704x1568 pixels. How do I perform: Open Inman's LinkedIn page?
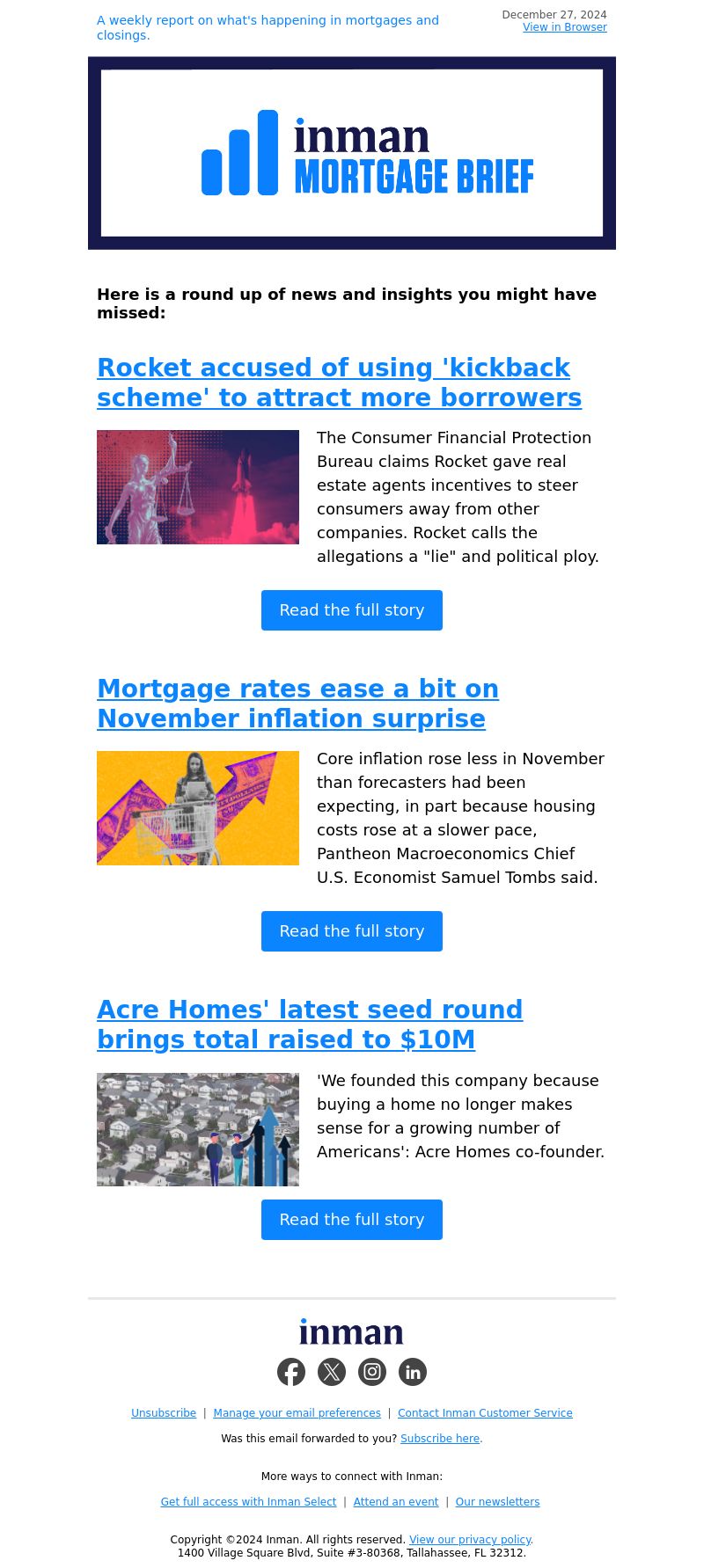[x=413, y=1372]
